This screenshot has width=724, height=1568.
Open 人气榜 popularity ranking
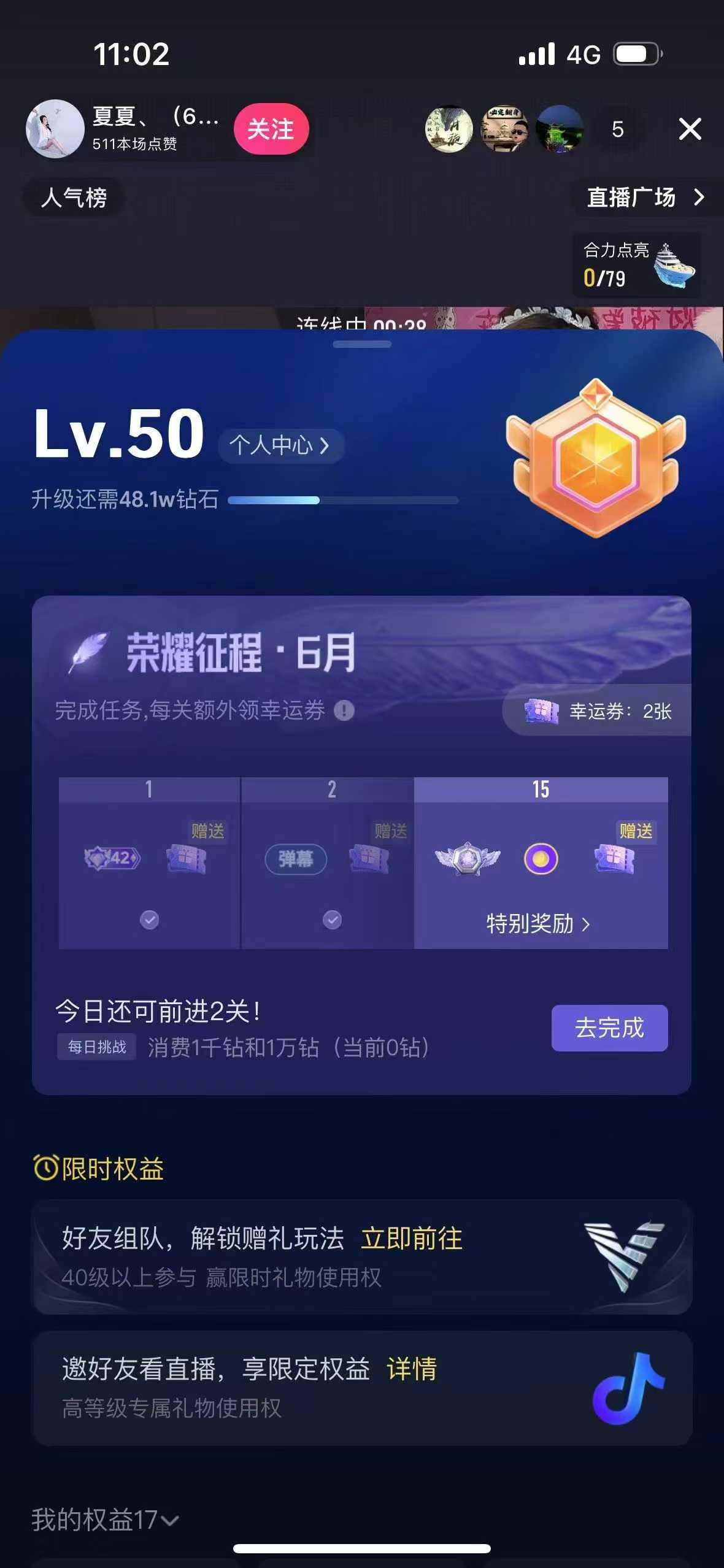point(74,198)
